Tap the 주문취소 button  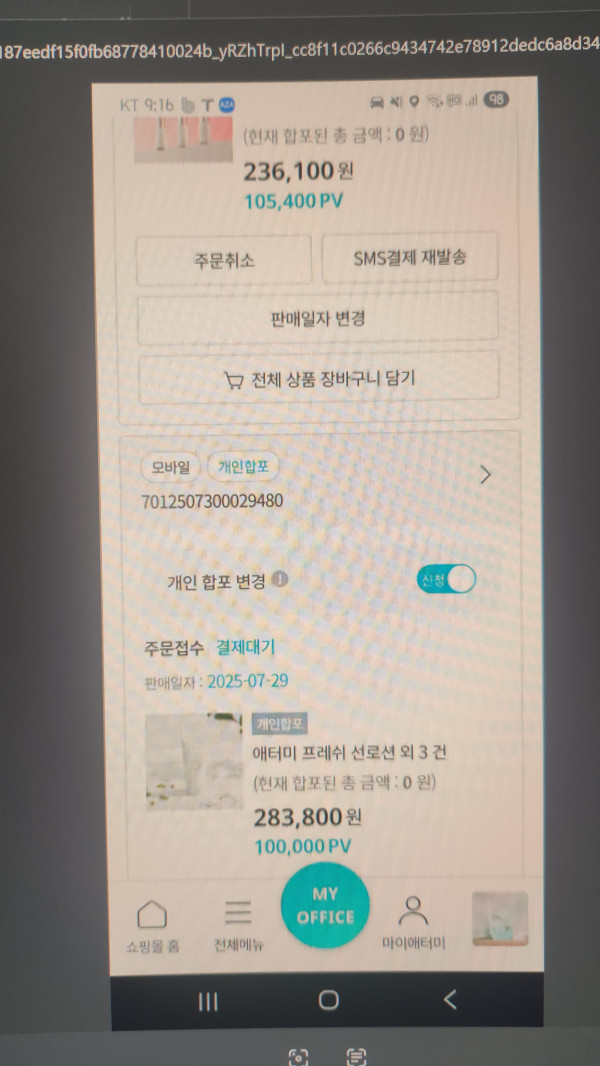pyautogui.click(x=224, y=260)
